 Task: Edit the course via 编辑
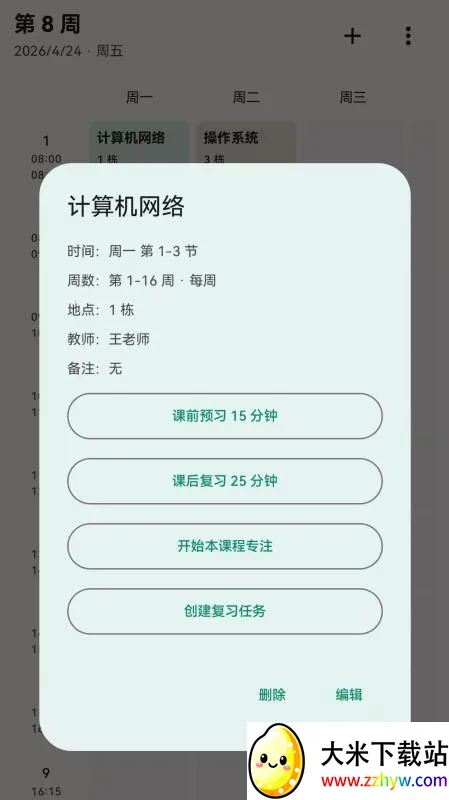(x=349, y=694)
